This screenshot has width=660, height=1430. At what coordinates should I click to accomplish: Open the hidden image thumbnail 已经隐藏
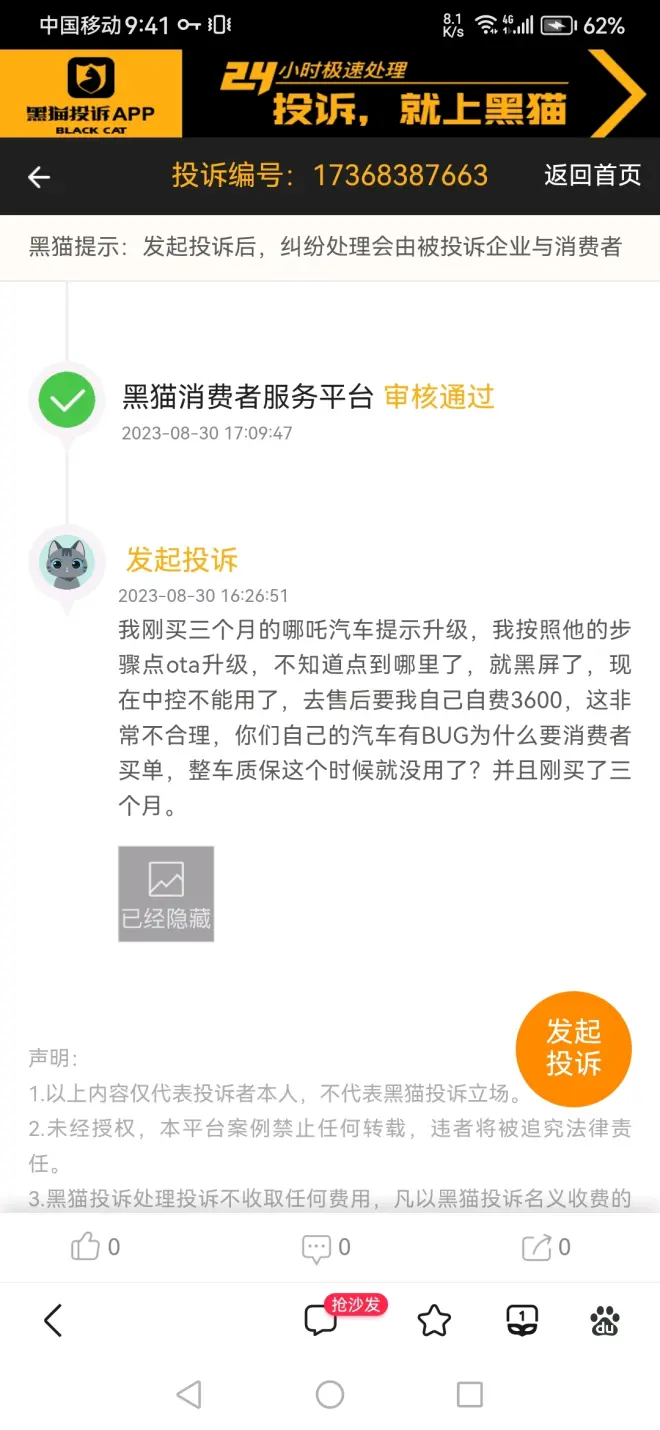pos(166,894)
